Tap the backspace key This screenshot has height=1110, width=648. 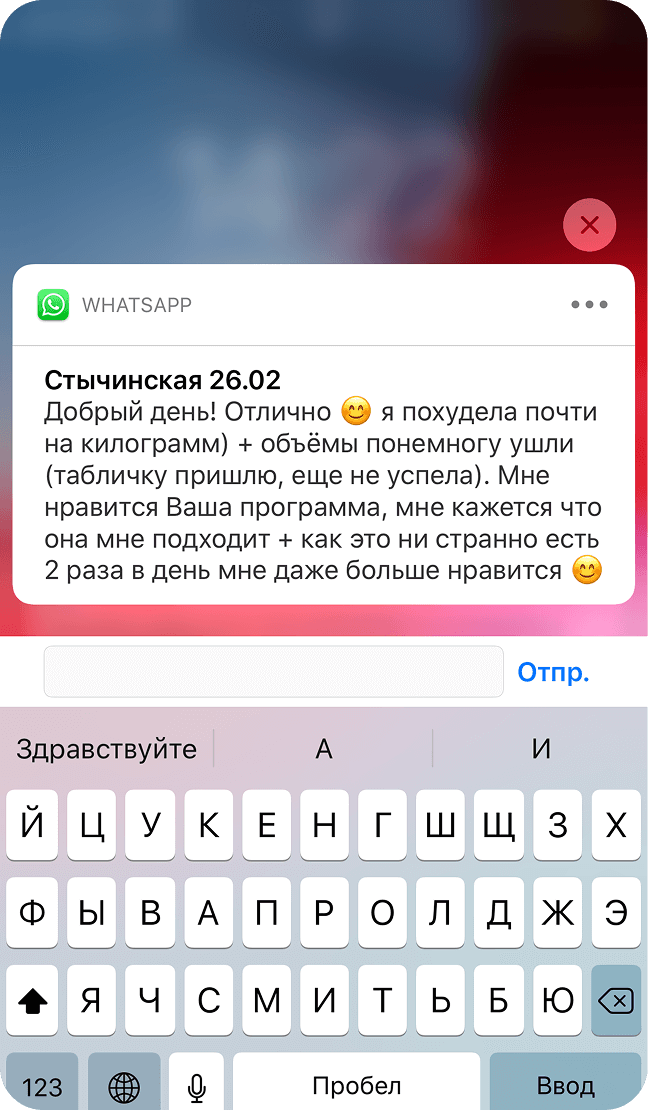pos(615,1000)
